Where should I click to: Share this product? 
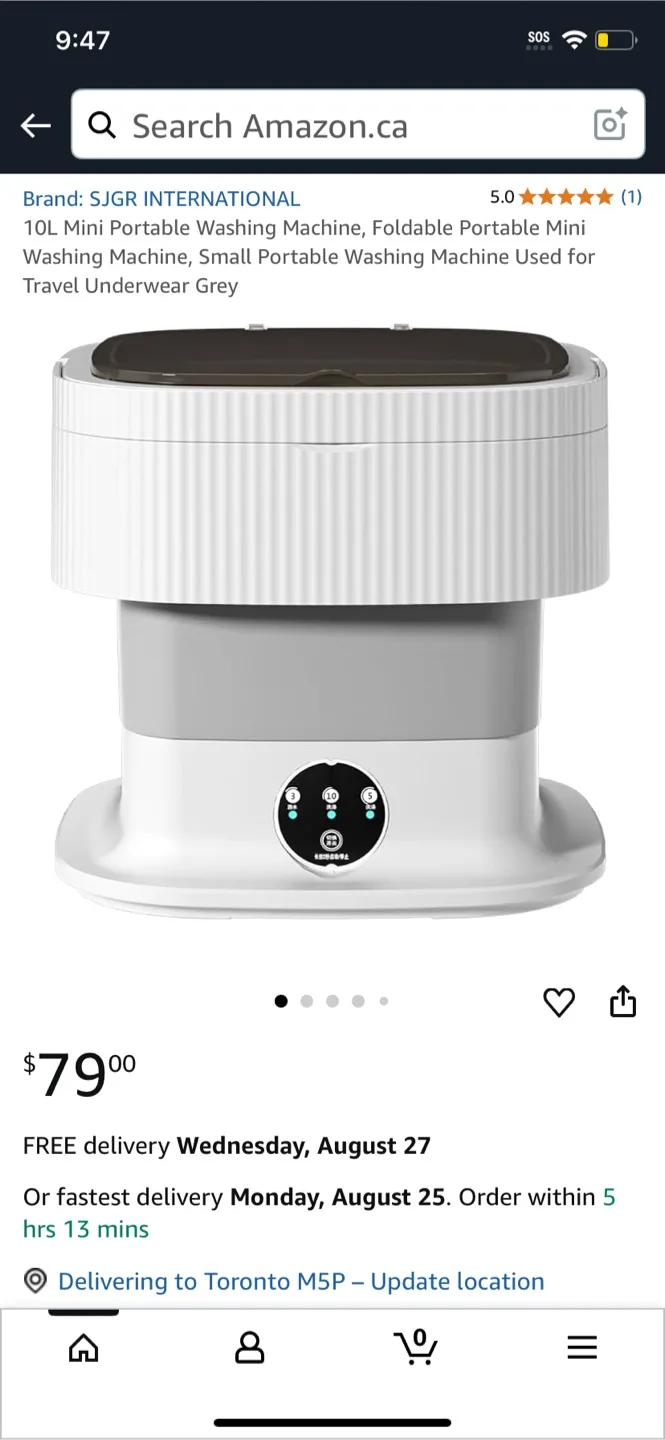(x=623, y=1001)
